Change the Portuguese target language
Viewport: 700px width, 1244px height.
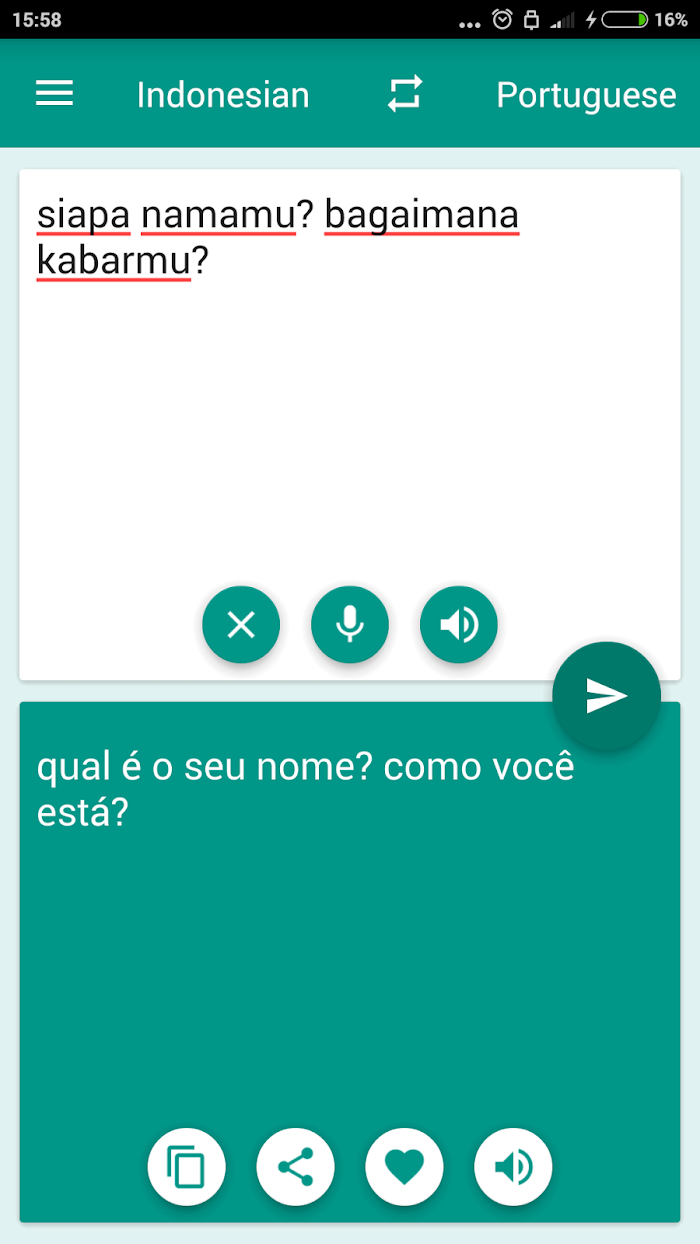coord(586,95)
